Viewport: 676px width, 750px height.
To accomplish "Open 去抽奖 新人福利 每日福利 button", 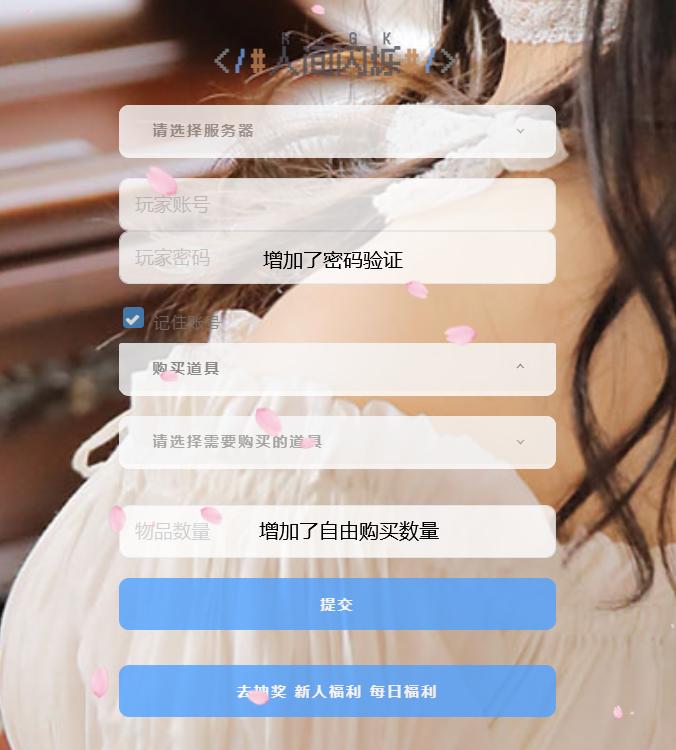I will pyautogui.click(x=337, y=691).
